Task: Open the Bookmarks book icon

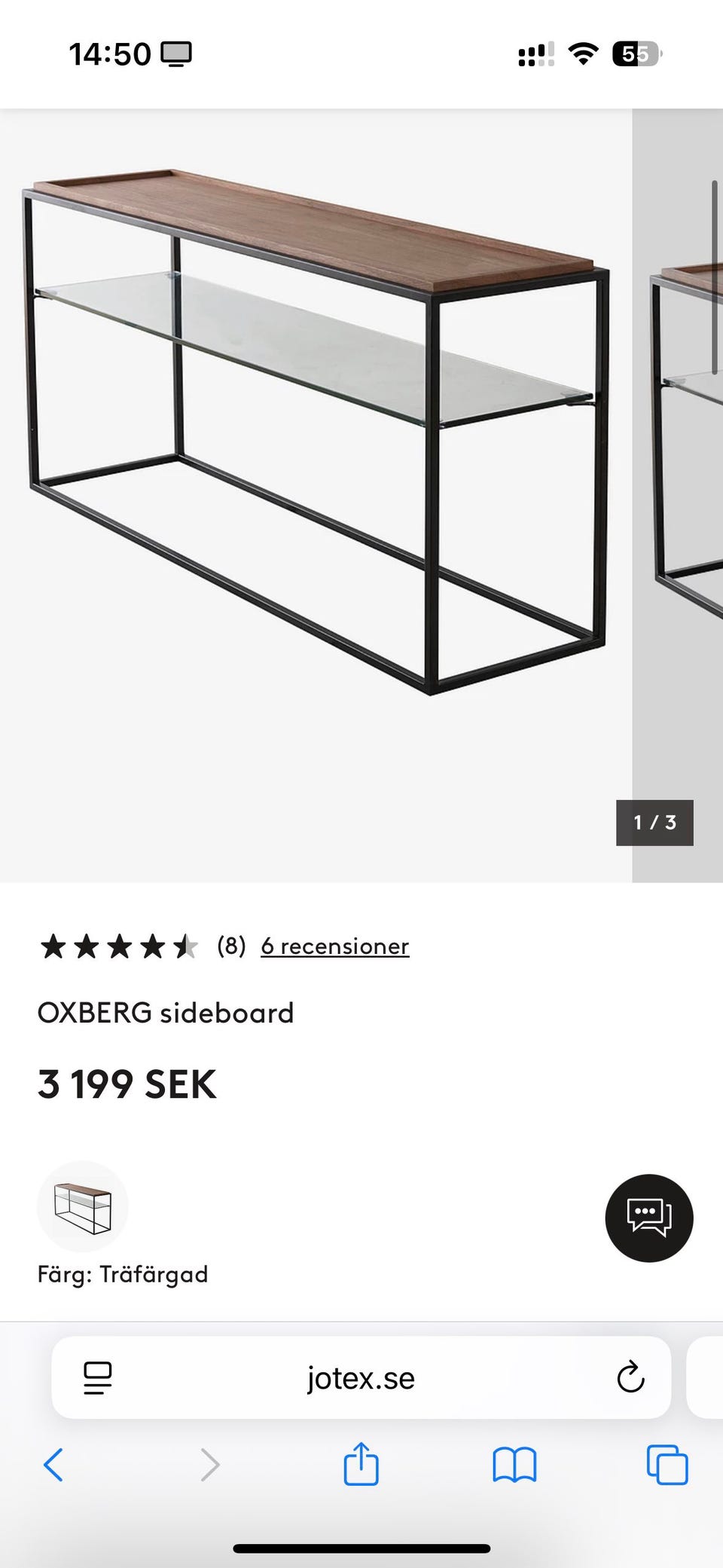Action: coord(513,1465)
